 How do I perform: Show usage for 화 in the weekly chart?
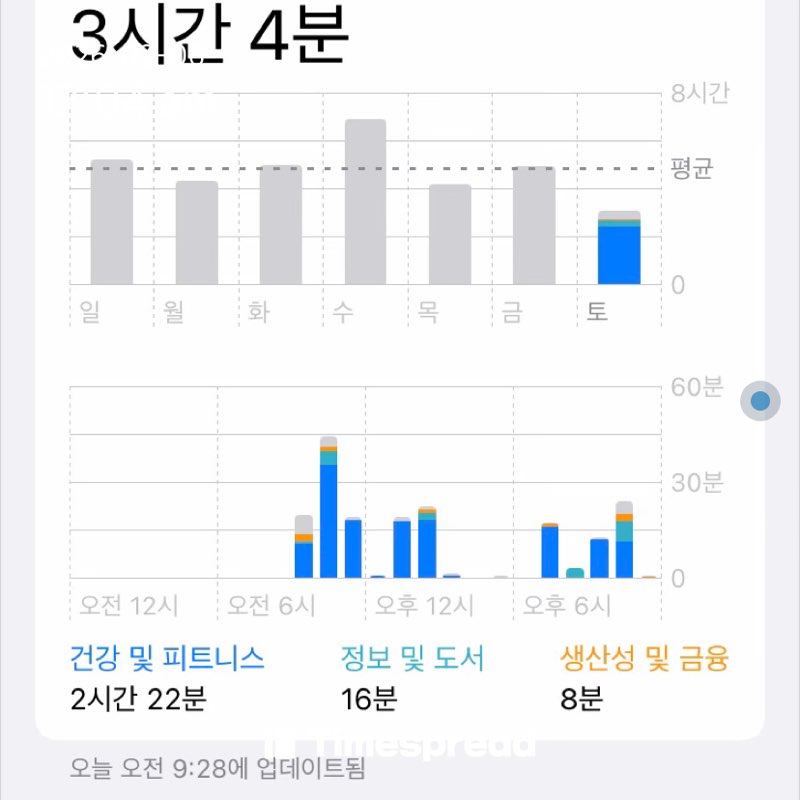(x=281, y=226)
